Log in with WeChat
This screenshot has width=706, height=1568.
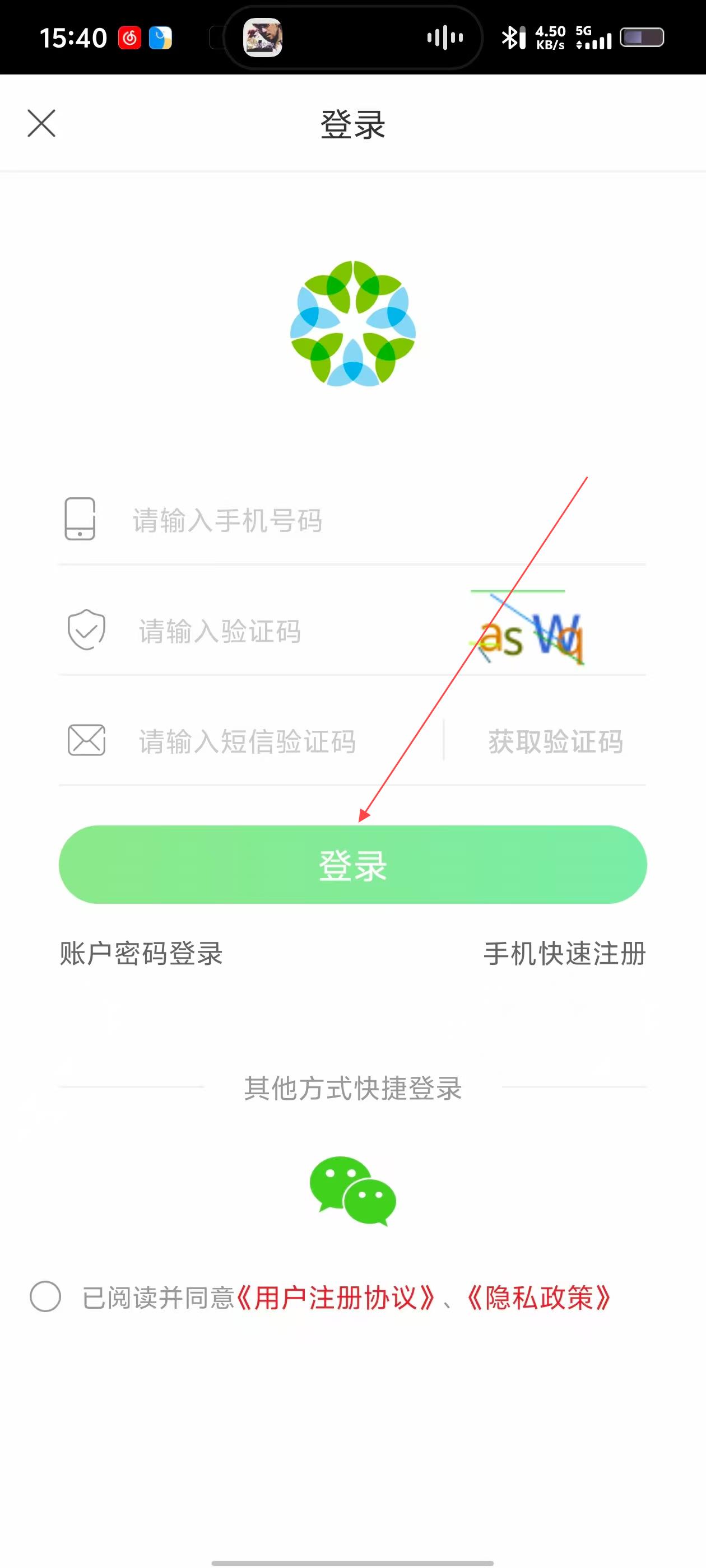click(352, 1191)
